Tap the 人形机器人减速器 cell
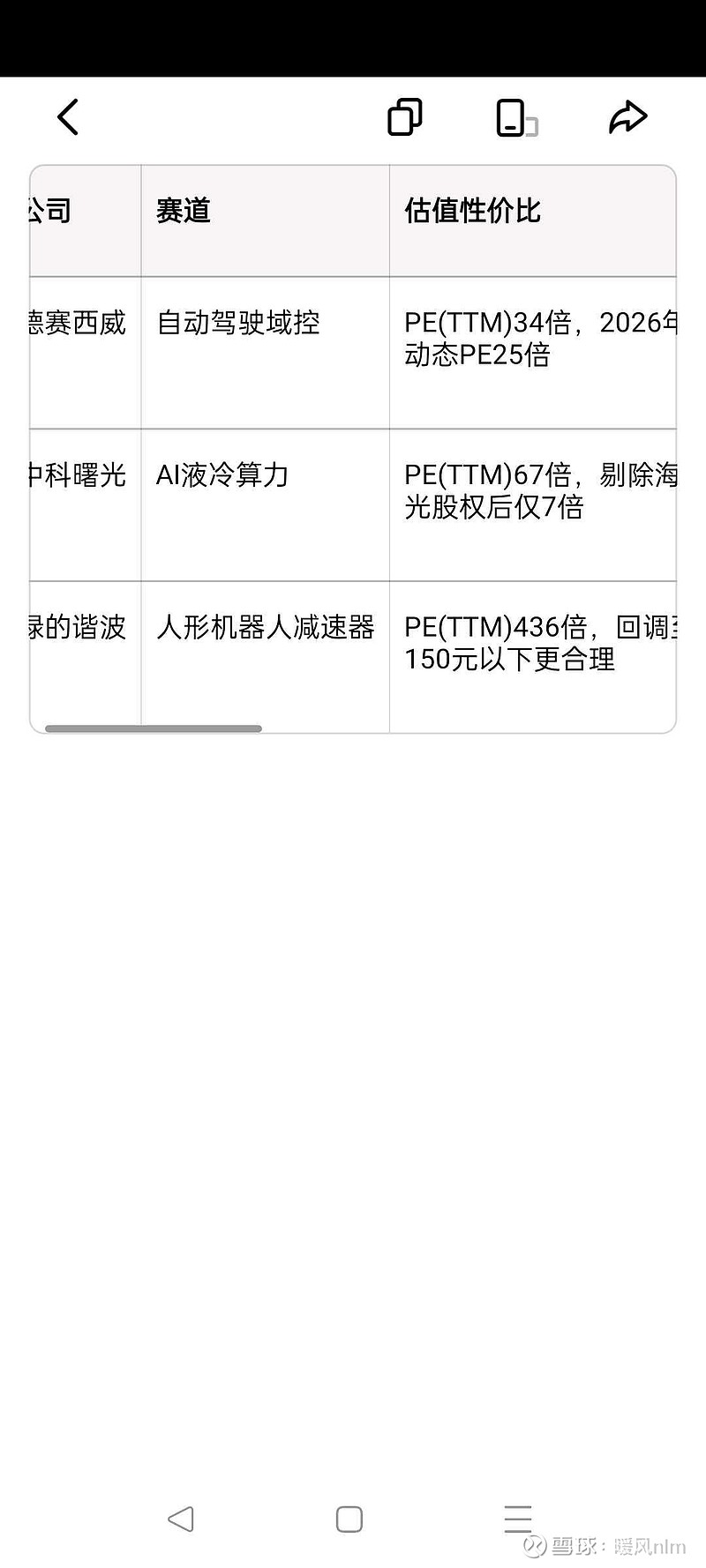 [x=266, y=627]
